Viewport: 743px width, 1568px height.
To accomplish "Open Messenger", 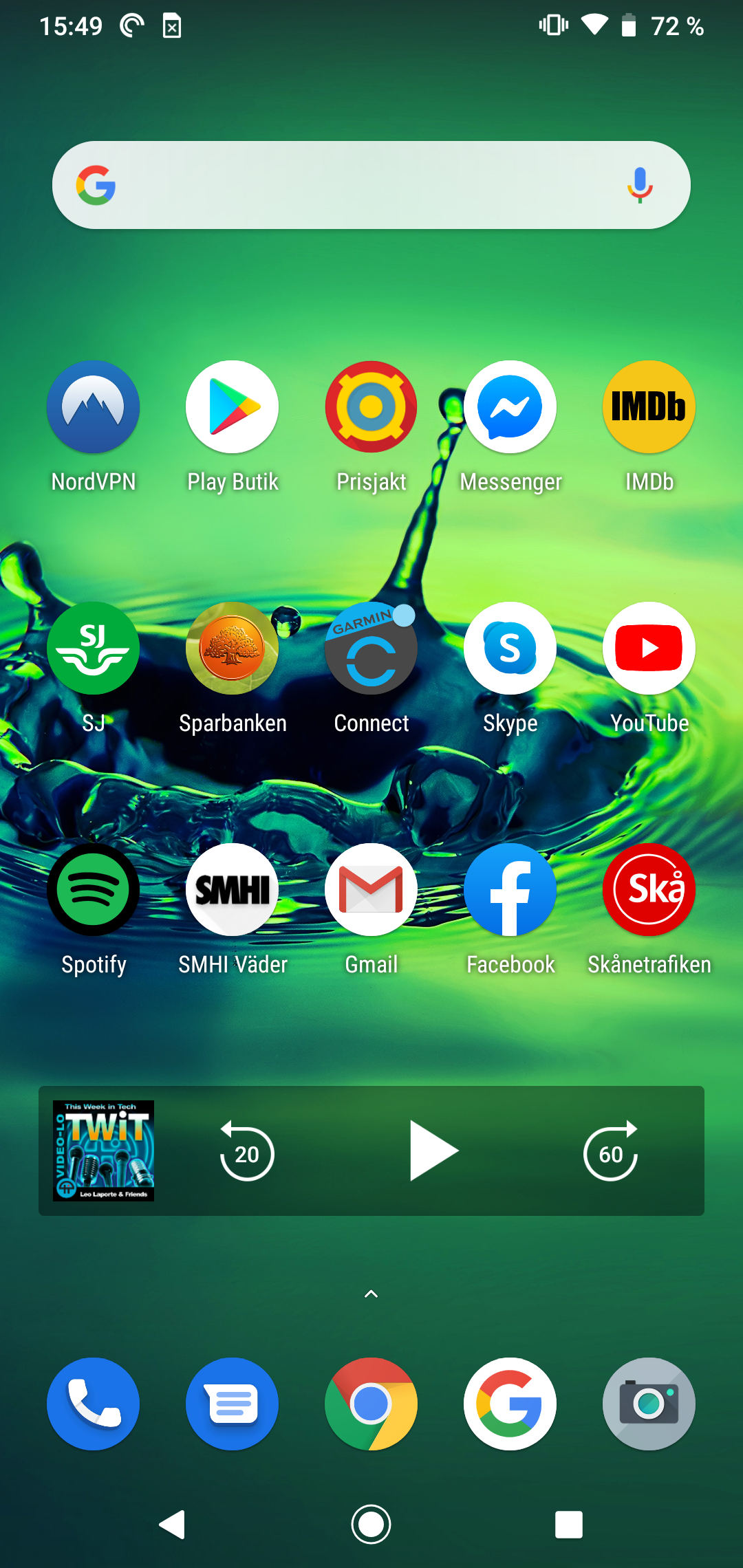I will [510, 407].
